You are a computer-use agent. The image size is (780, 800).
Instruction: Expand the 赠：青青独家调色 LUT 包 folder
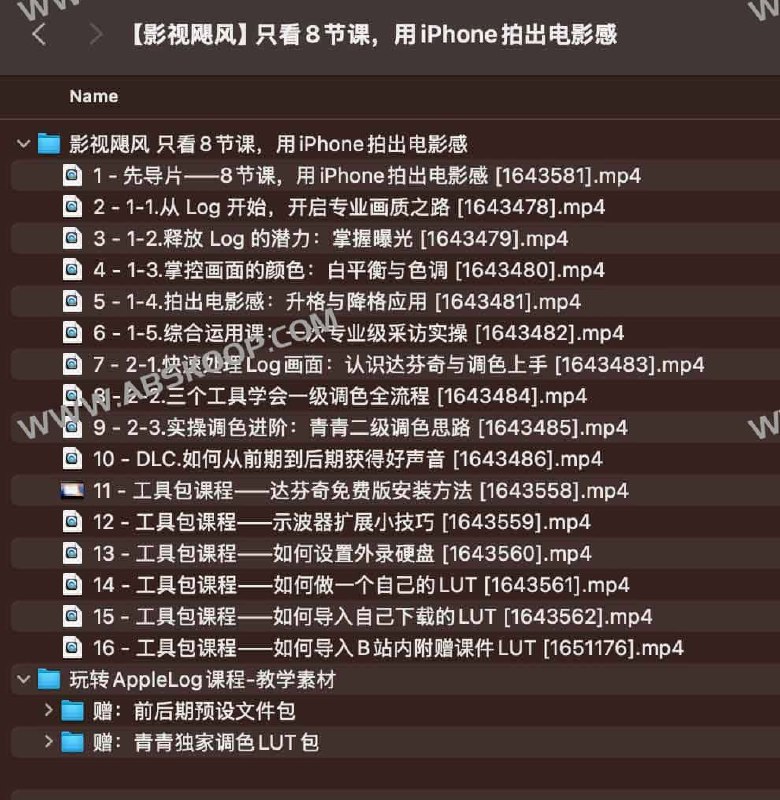(x=47, y=742)
